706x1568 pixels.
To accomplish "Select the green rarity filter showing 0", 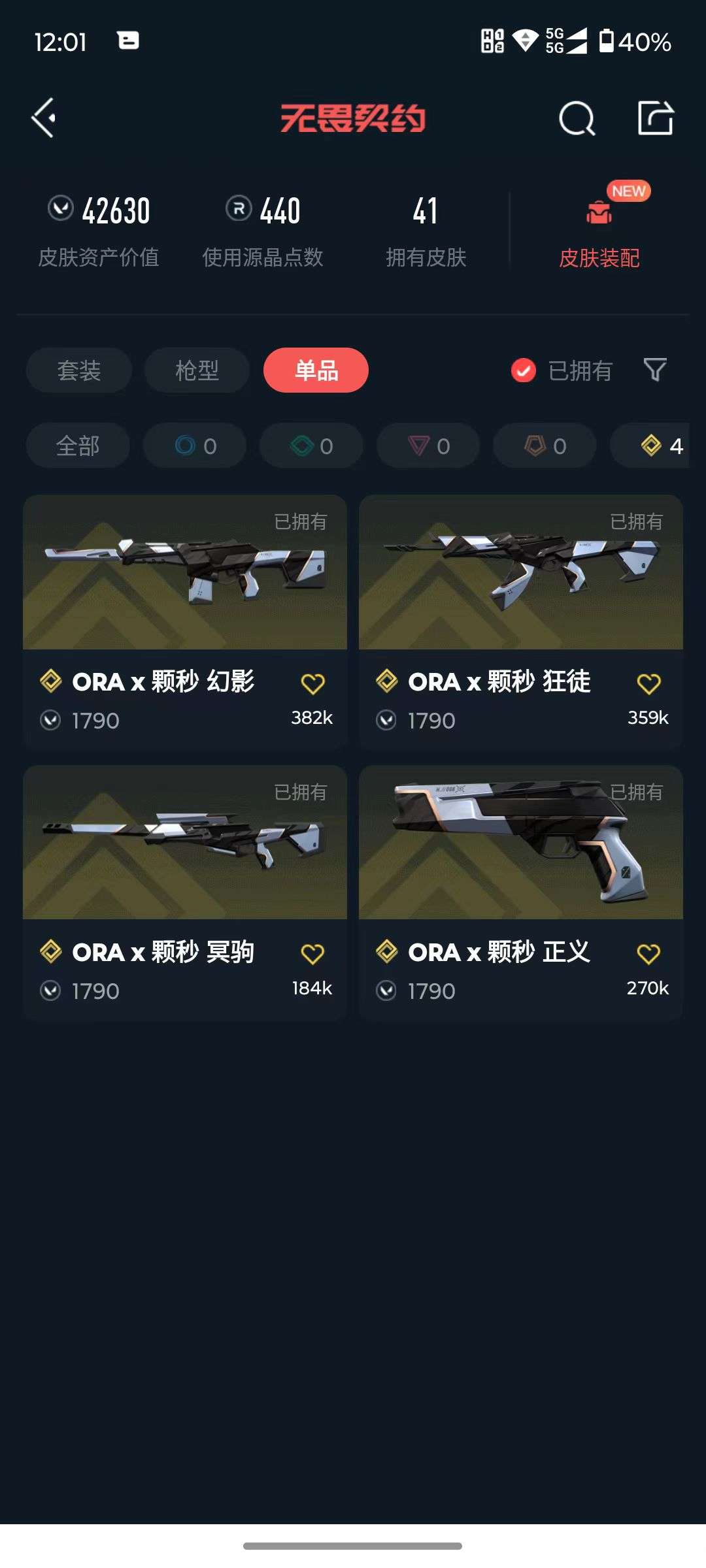I will pyautogui.click(x=311, y=446).
